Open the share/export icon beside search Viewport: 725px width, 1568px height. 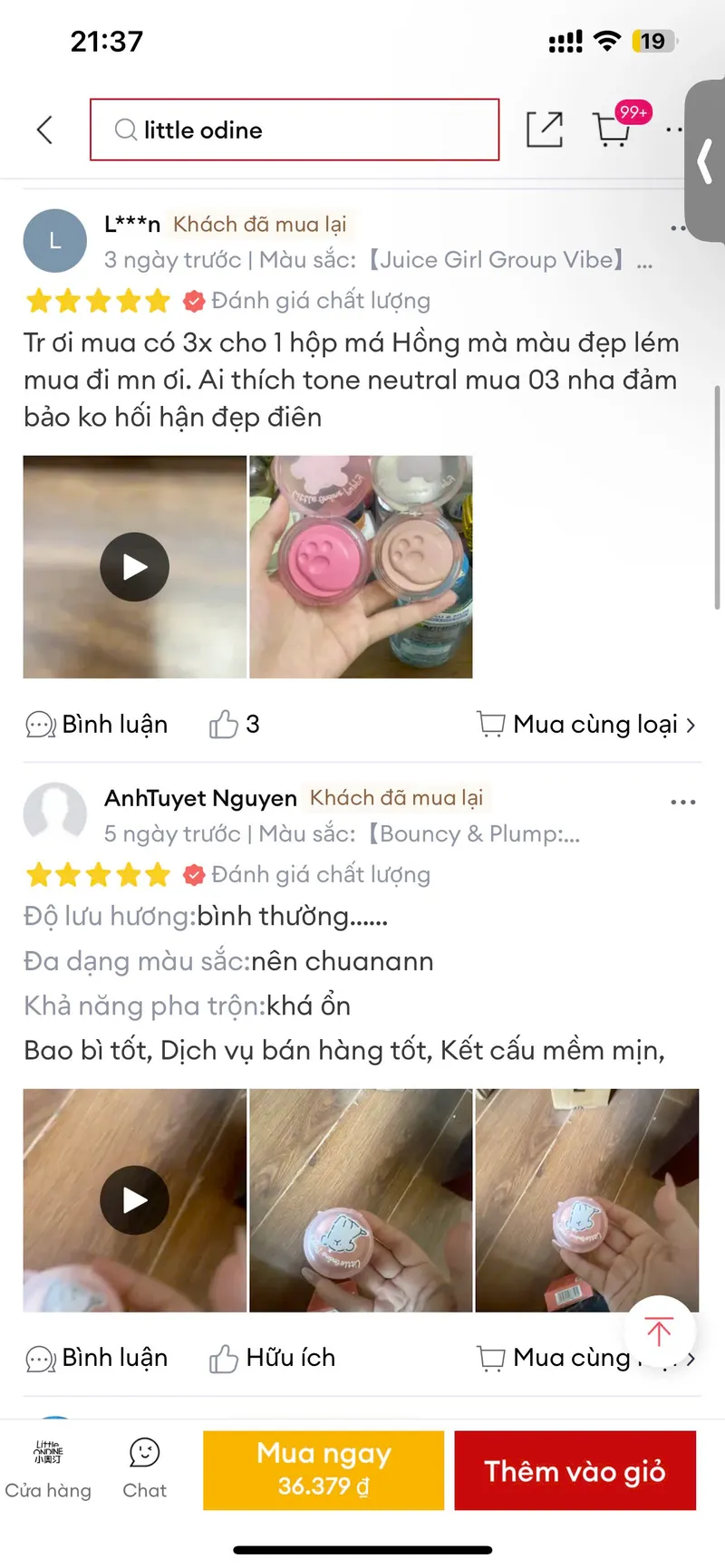(x=544, y=130)
